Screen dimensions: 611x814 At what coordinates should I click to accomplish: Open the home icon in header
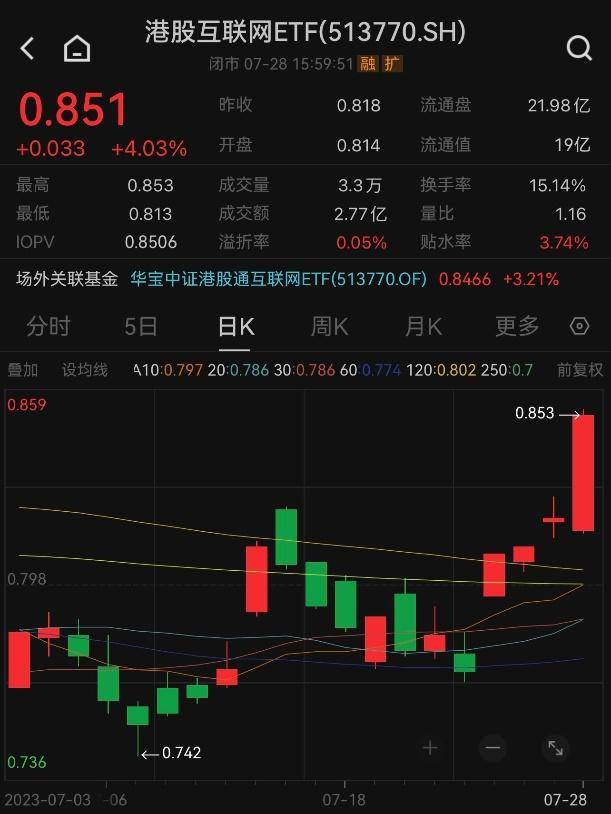point(77,48)
